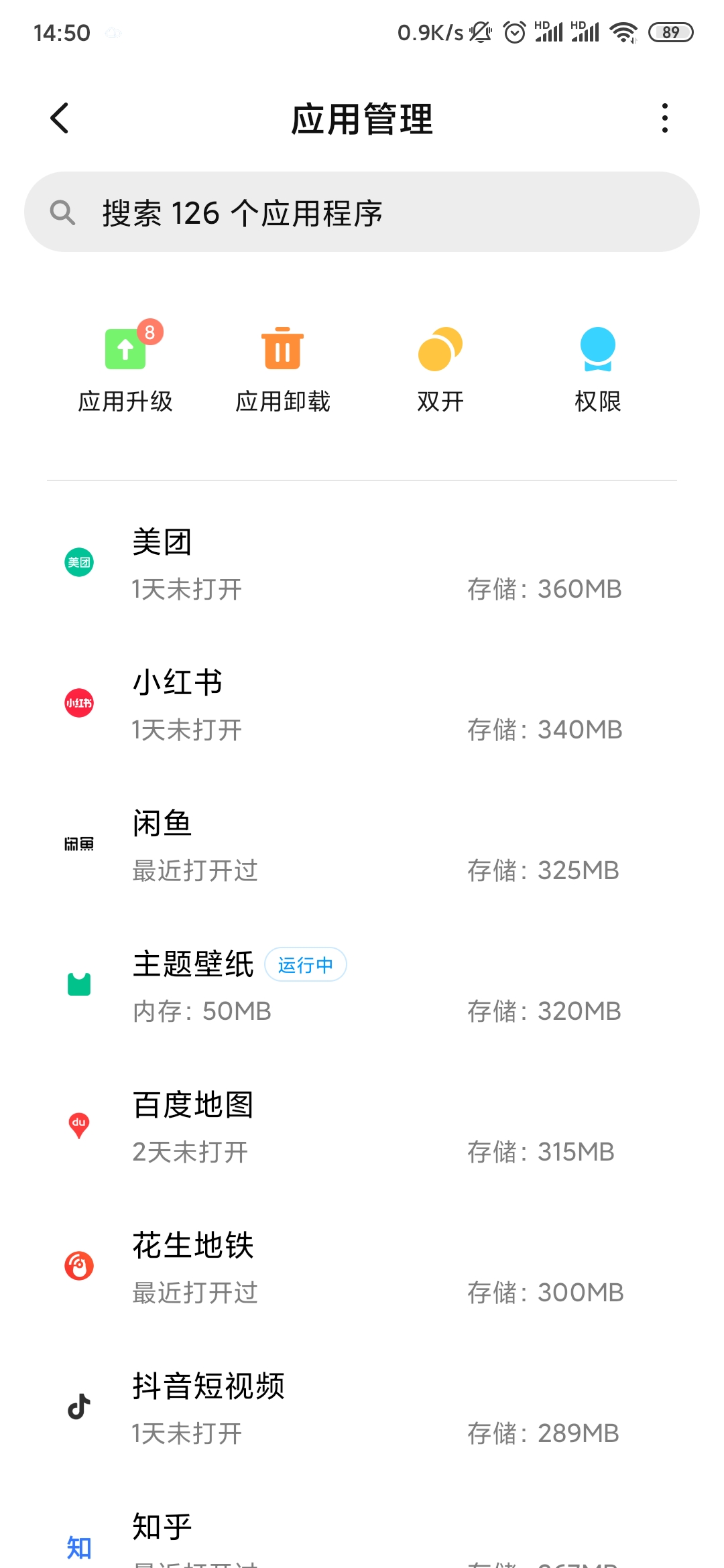Open 花生地铁 app details
This screenshot has width=724, height=1568.
(362, 1266)
